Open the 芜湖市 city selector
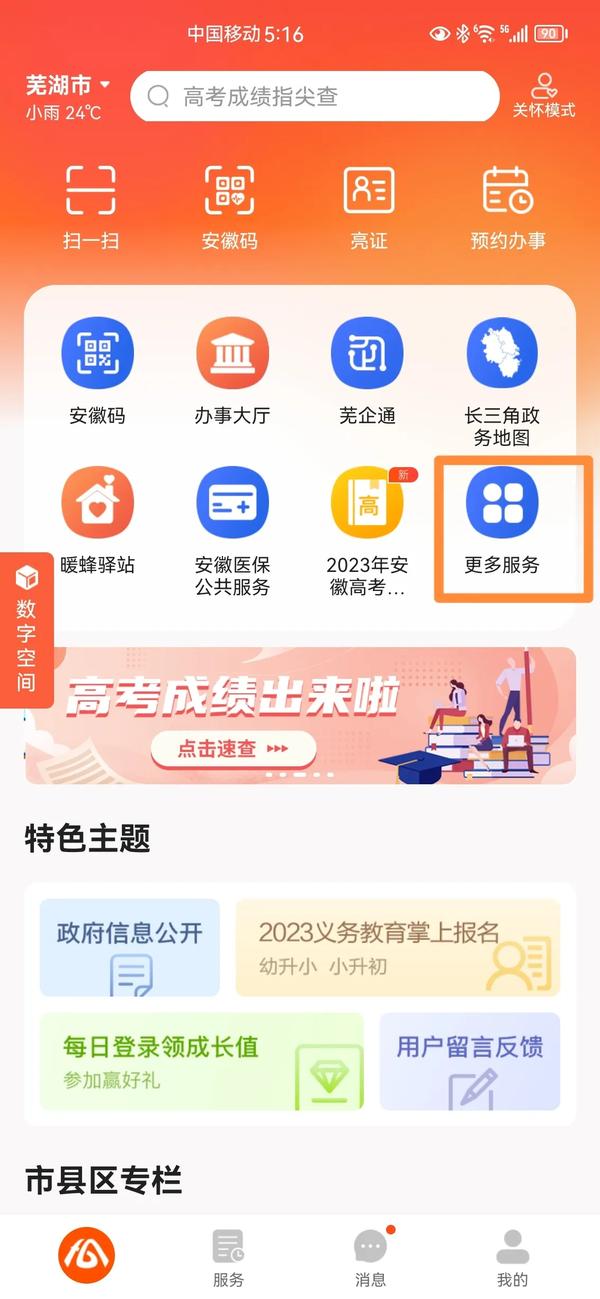Viewport: 600px width, 1299px height. 68,86
